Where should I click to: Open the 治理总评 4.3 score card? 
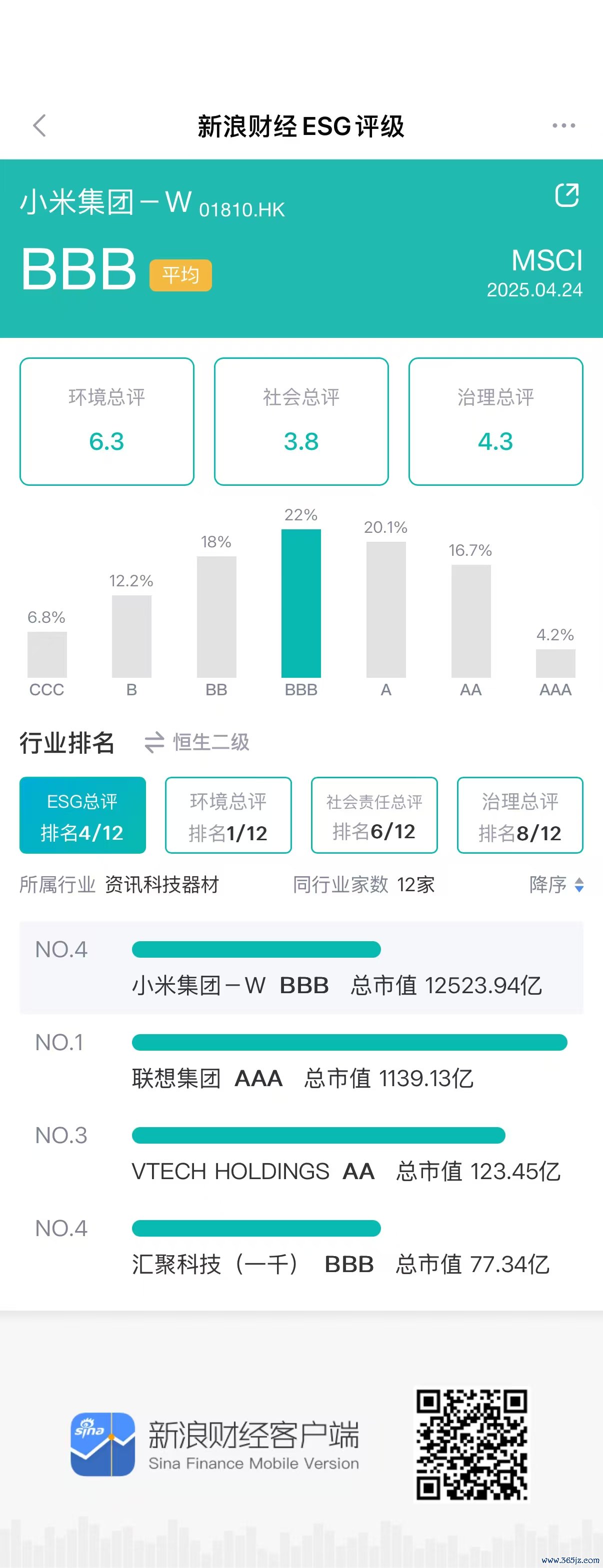tap(495, 421)
